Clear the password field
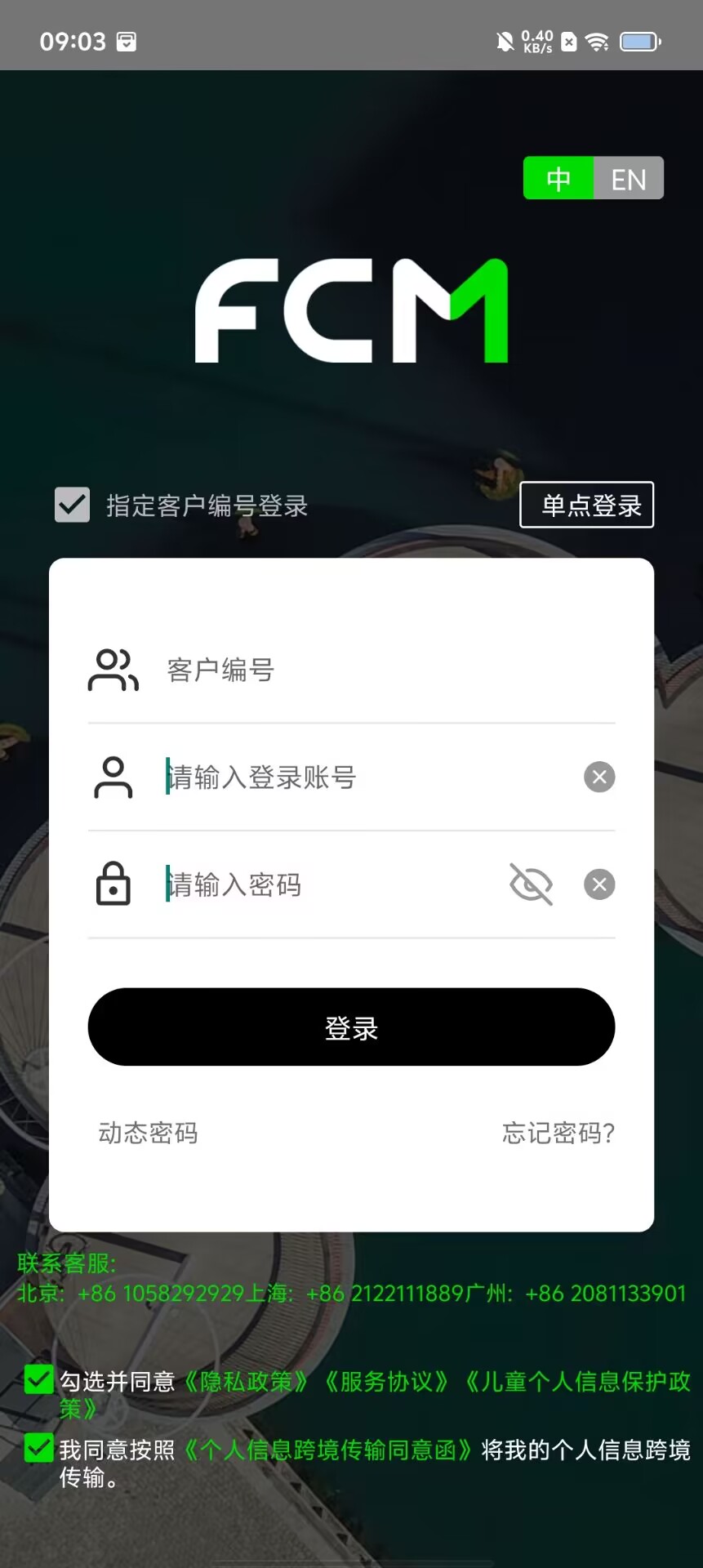Image resolution: width=703 pixels, height=1568 pixels. (599, 884)
